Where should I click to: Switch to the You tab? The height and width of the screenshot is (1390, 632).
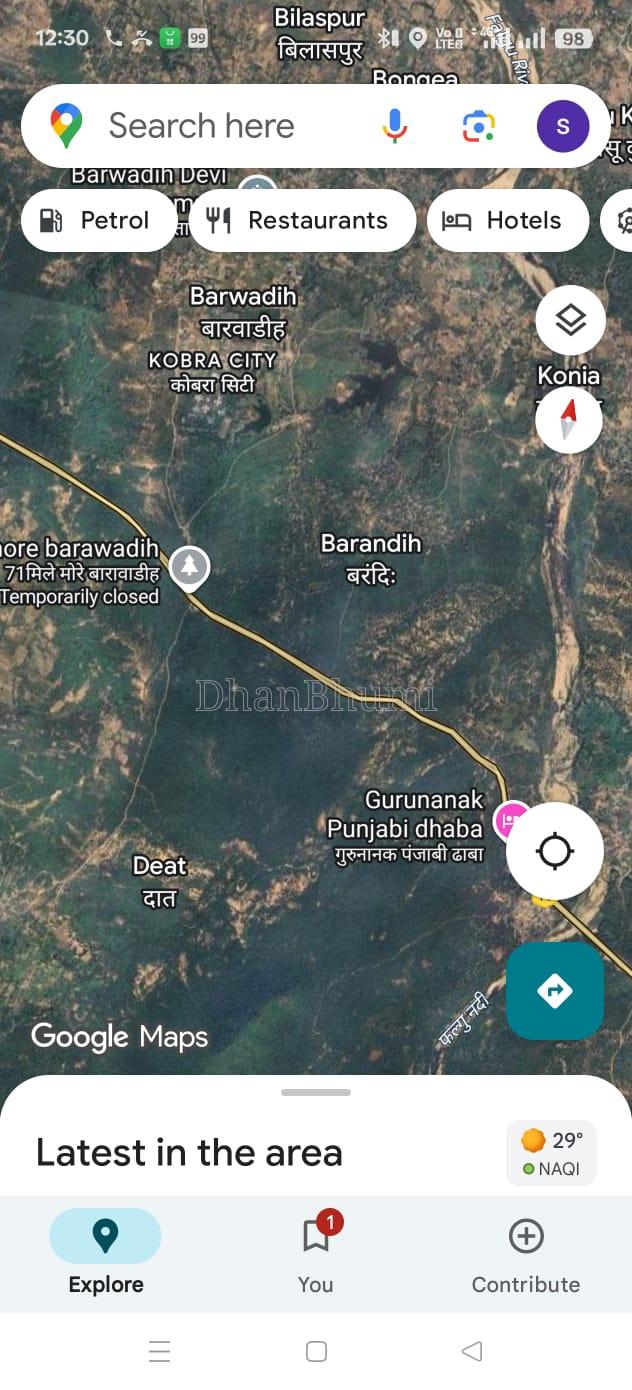pos(316,1251)
